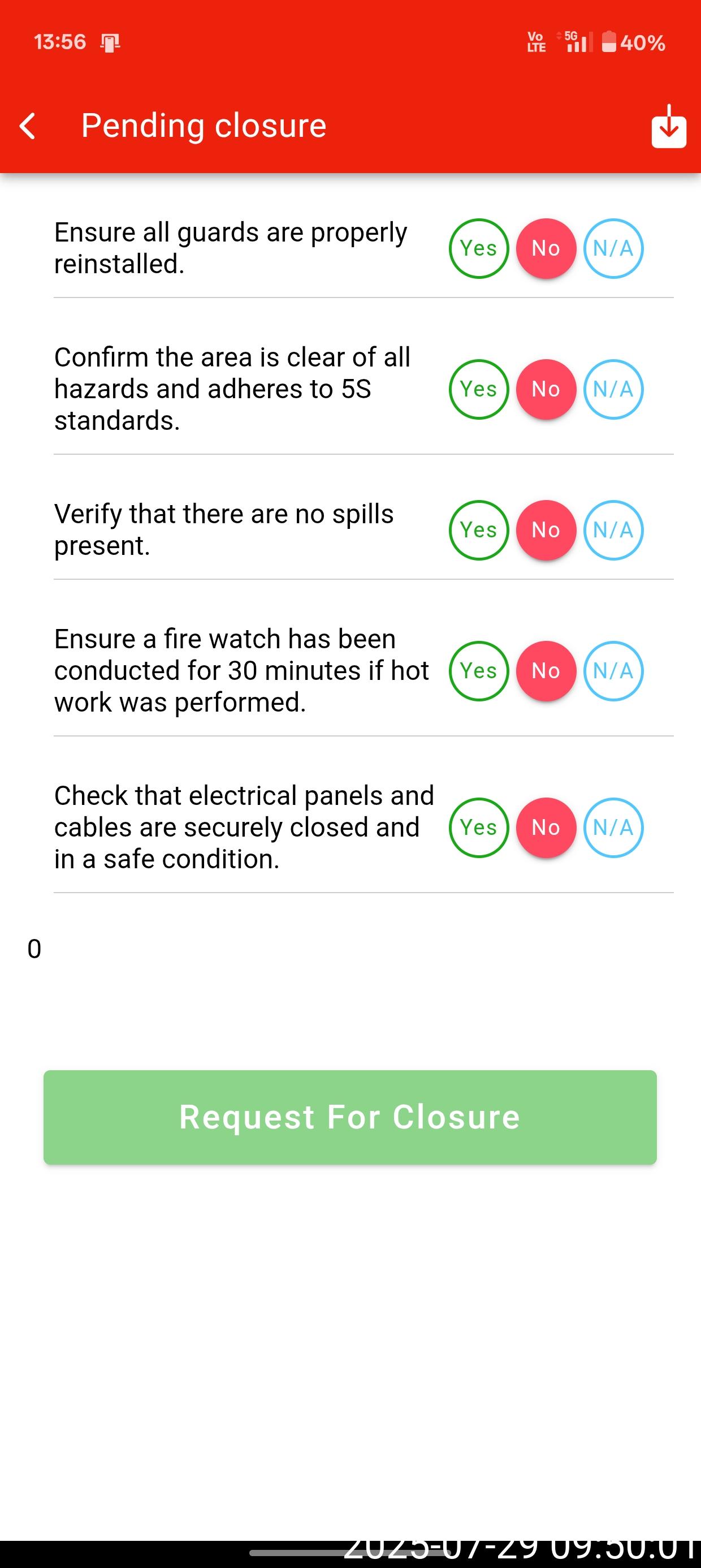Select Yes for fire watch conducted

(478, 671)
